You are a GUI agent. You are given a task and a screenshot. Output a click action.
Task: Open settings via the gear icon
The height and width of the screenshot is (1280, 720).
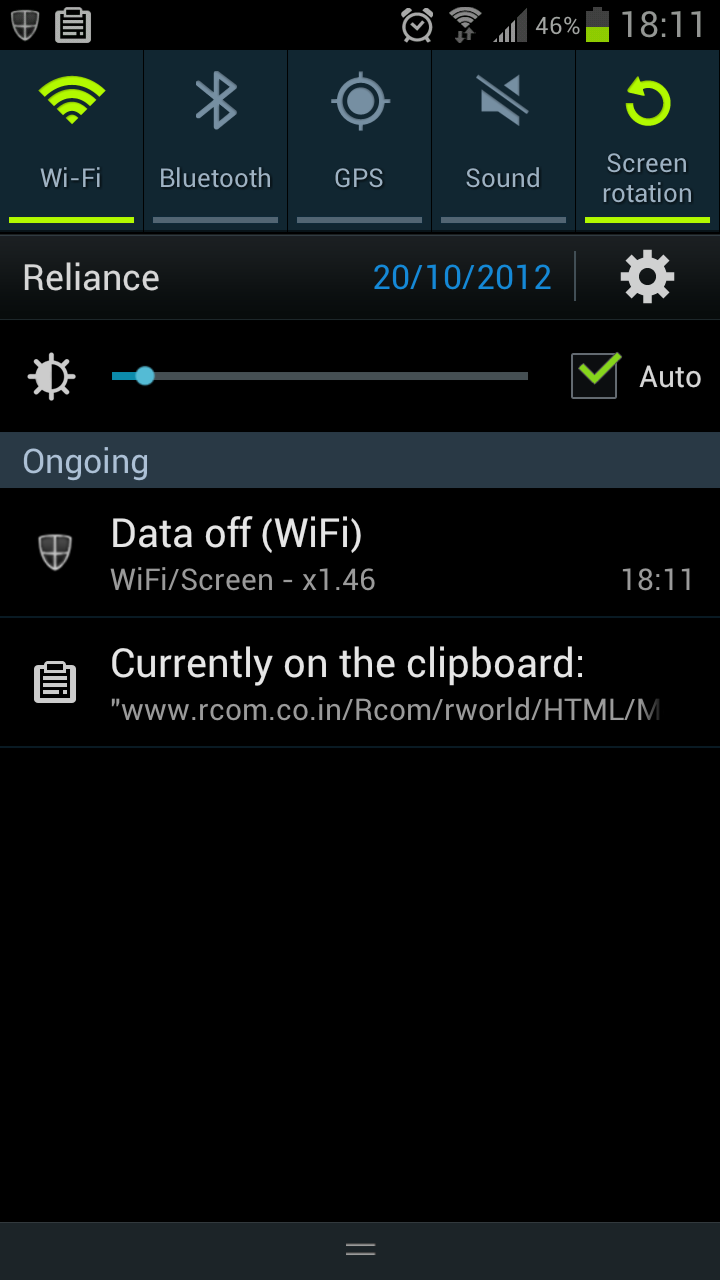(648, 277)
